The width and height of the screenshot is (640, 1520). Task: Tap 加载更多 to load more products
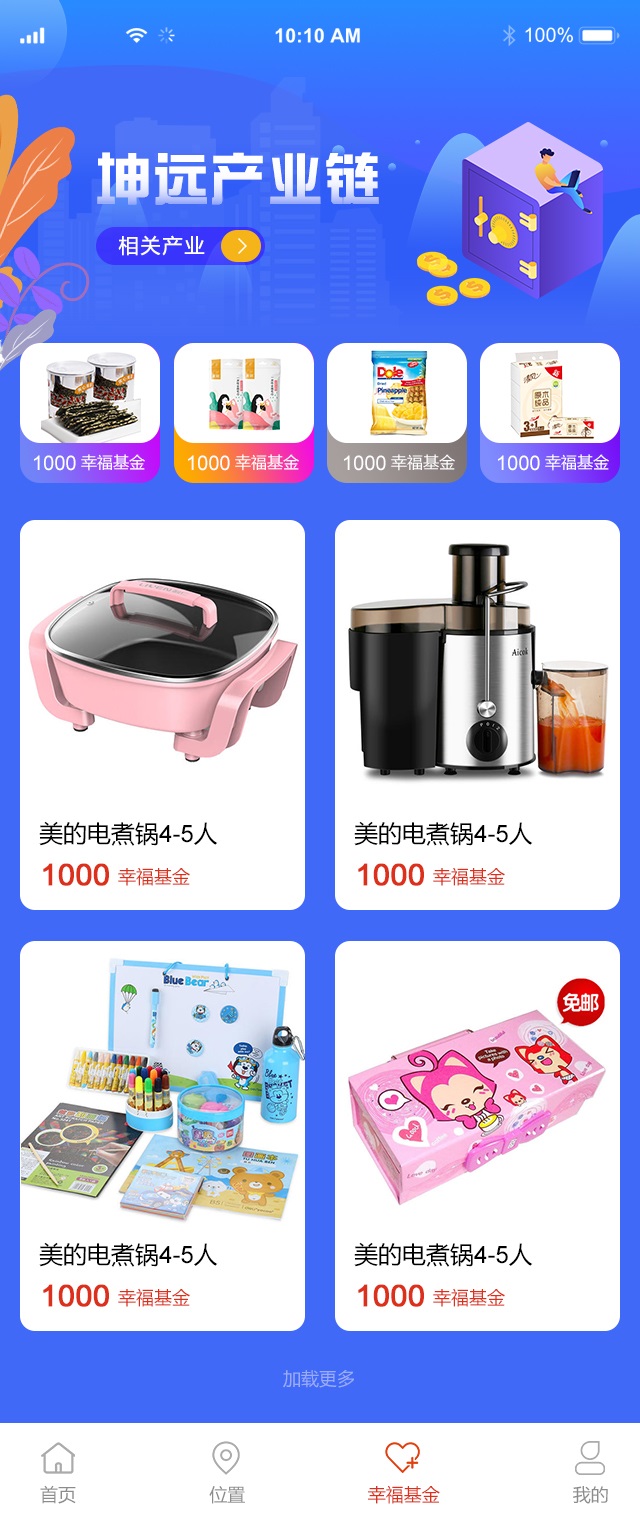point(319,1379)
